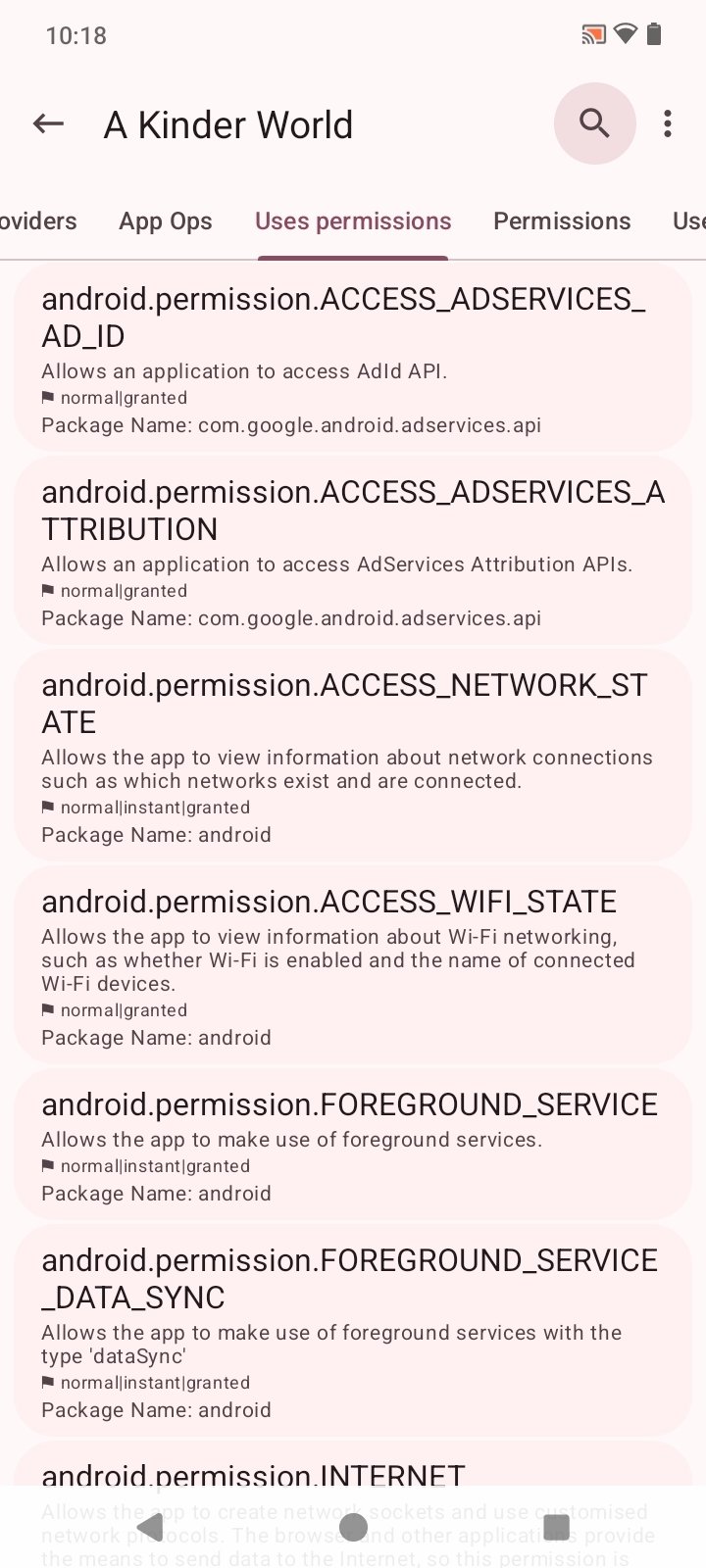Open the system recent apps view
The width and height of the screenshot is (706, 1568).
pyautogui.click(x=556, y=1527)
